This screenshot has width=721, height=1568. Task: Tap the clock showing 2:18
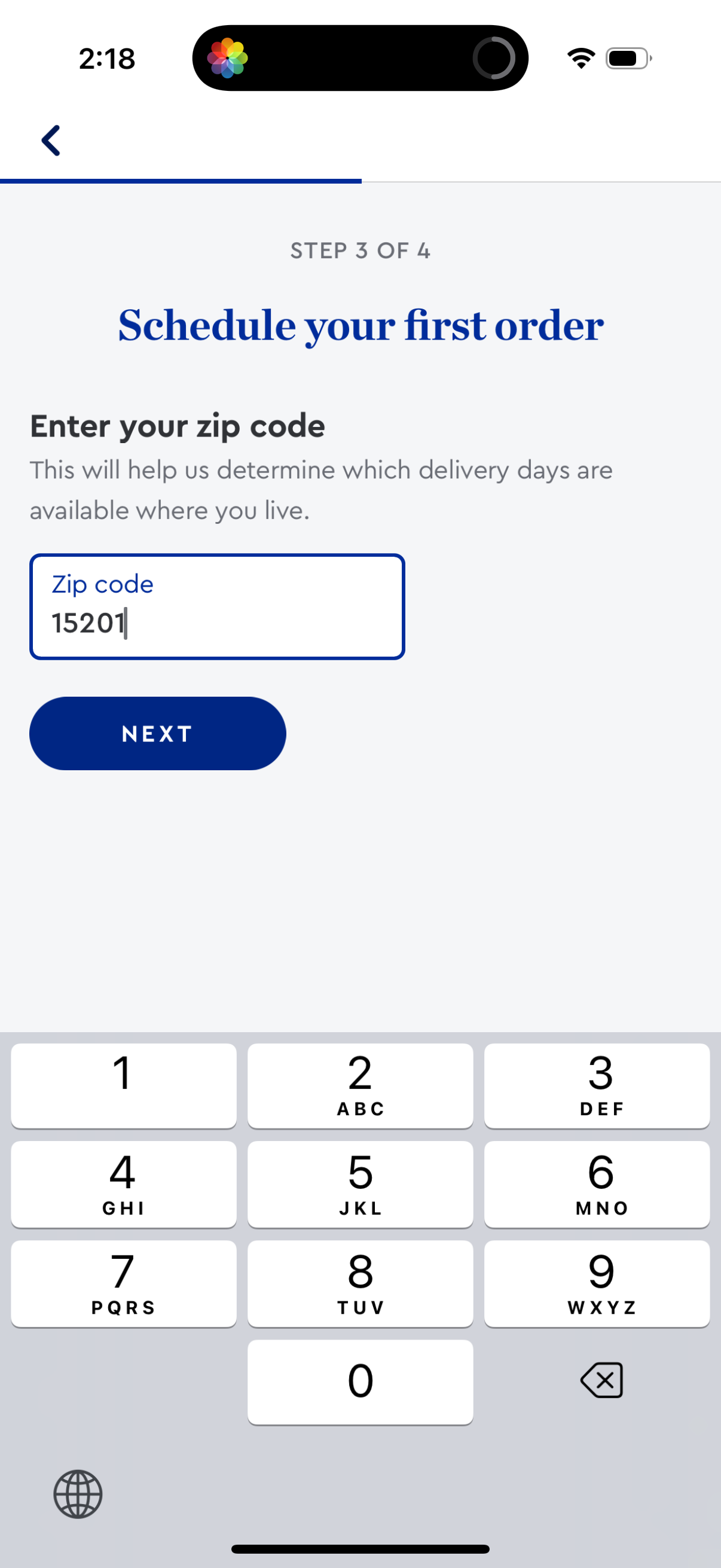[x=106, y=58]
